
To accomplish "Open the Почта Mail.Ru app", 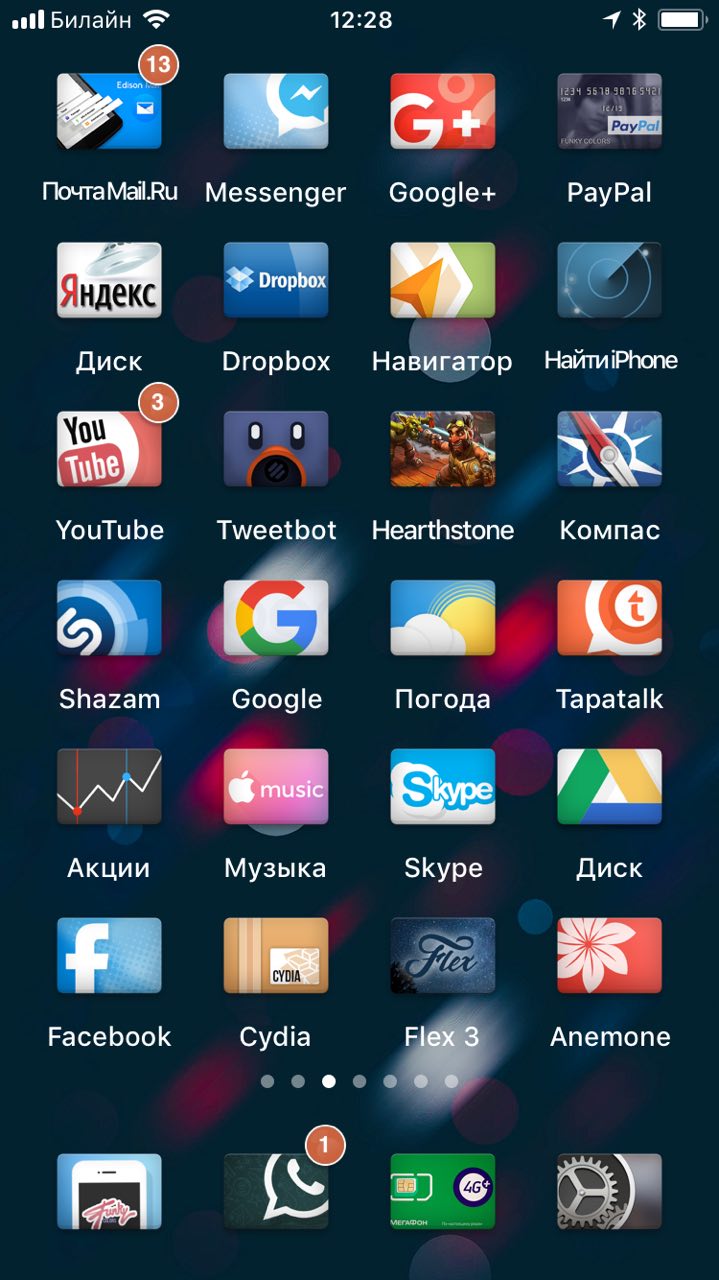I will (109, 111).
